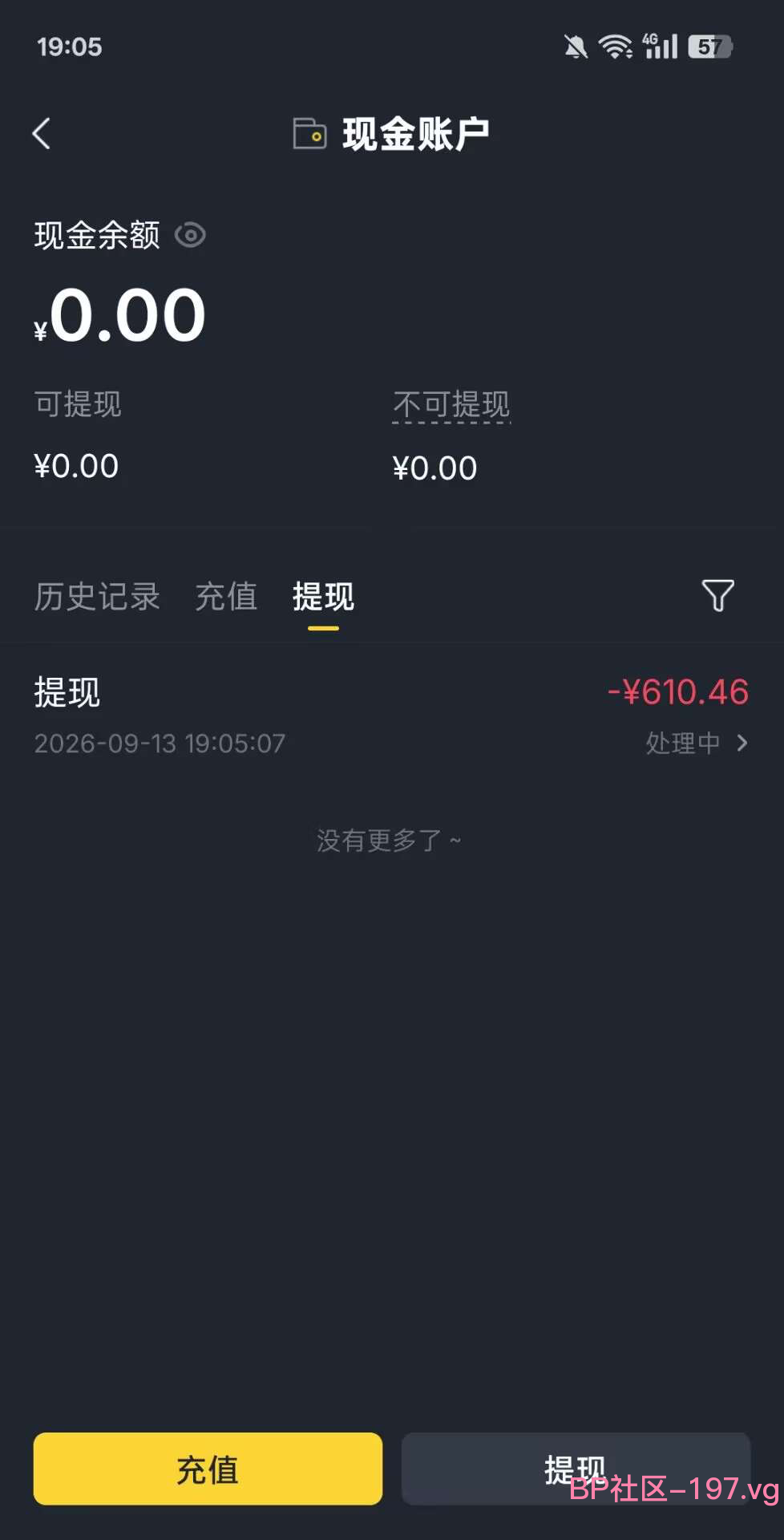Open the filter funnel icon
Image resolution: width=784 pixels, height=1540 pixels.
[x=717, y=595]
